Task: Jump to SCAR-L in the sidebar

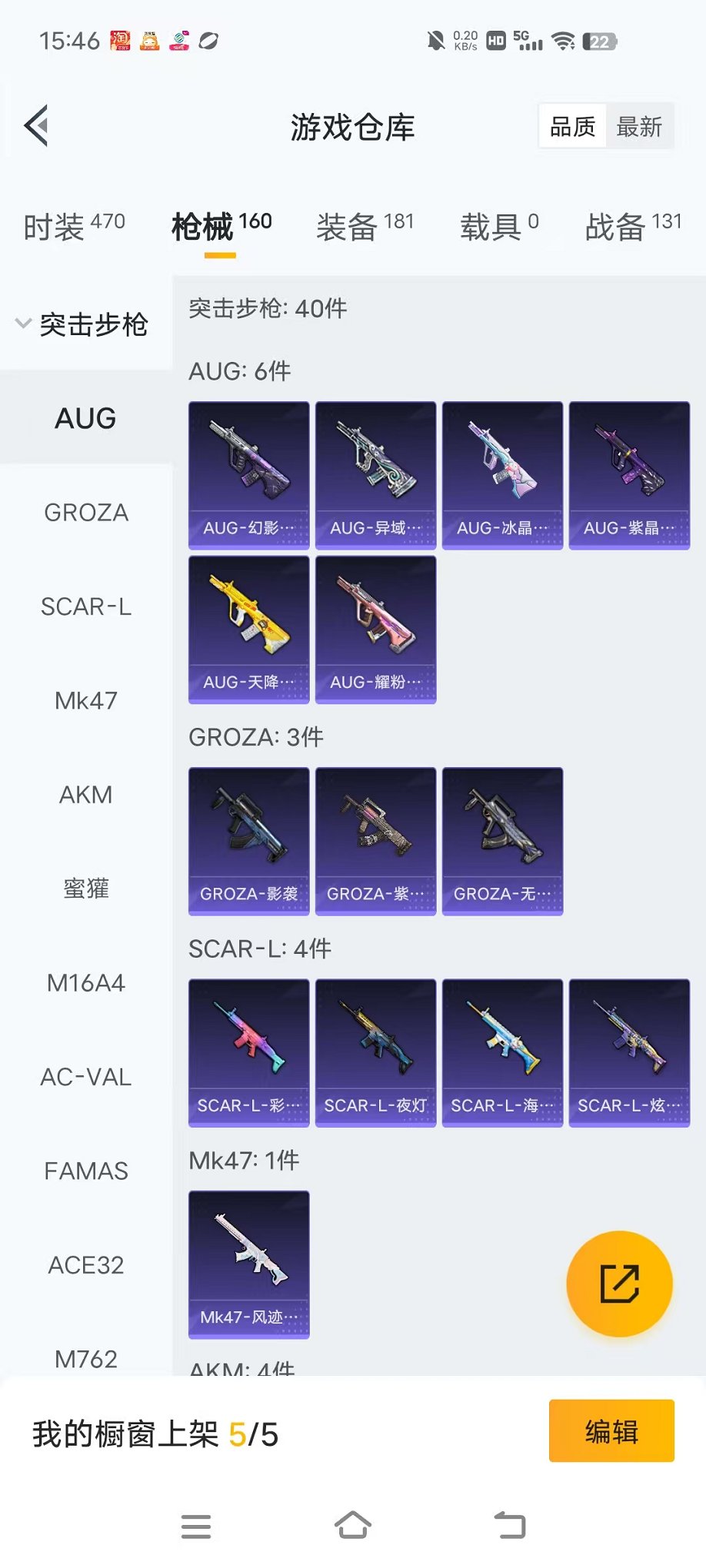Action: click(x=86, y=606)
